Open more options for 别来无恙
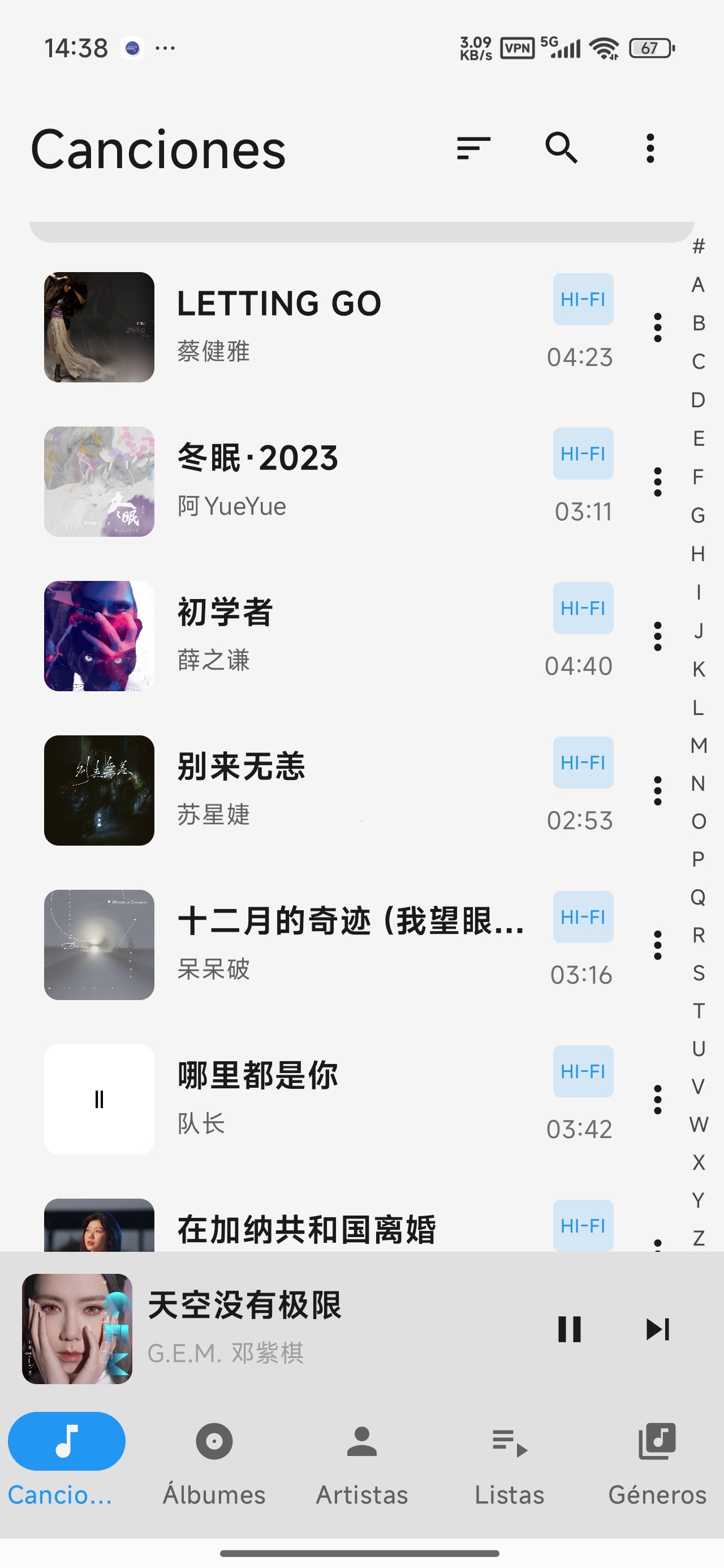The image size is (724, 1568). tap(658, 791)
